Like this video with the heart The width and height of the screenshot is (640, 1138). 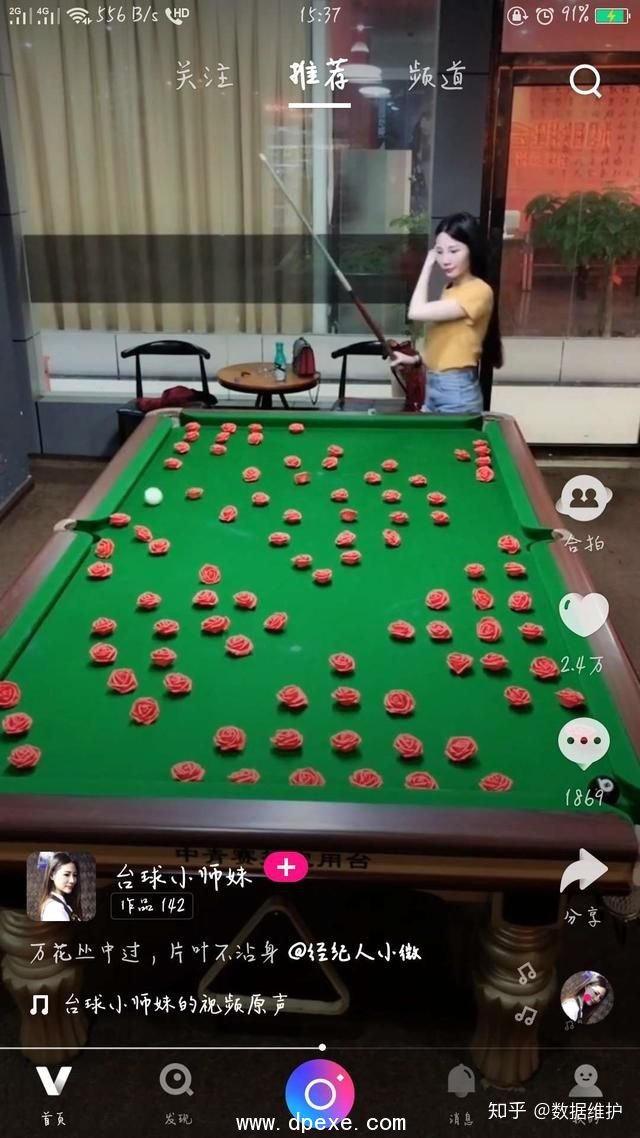pos(584,616)
